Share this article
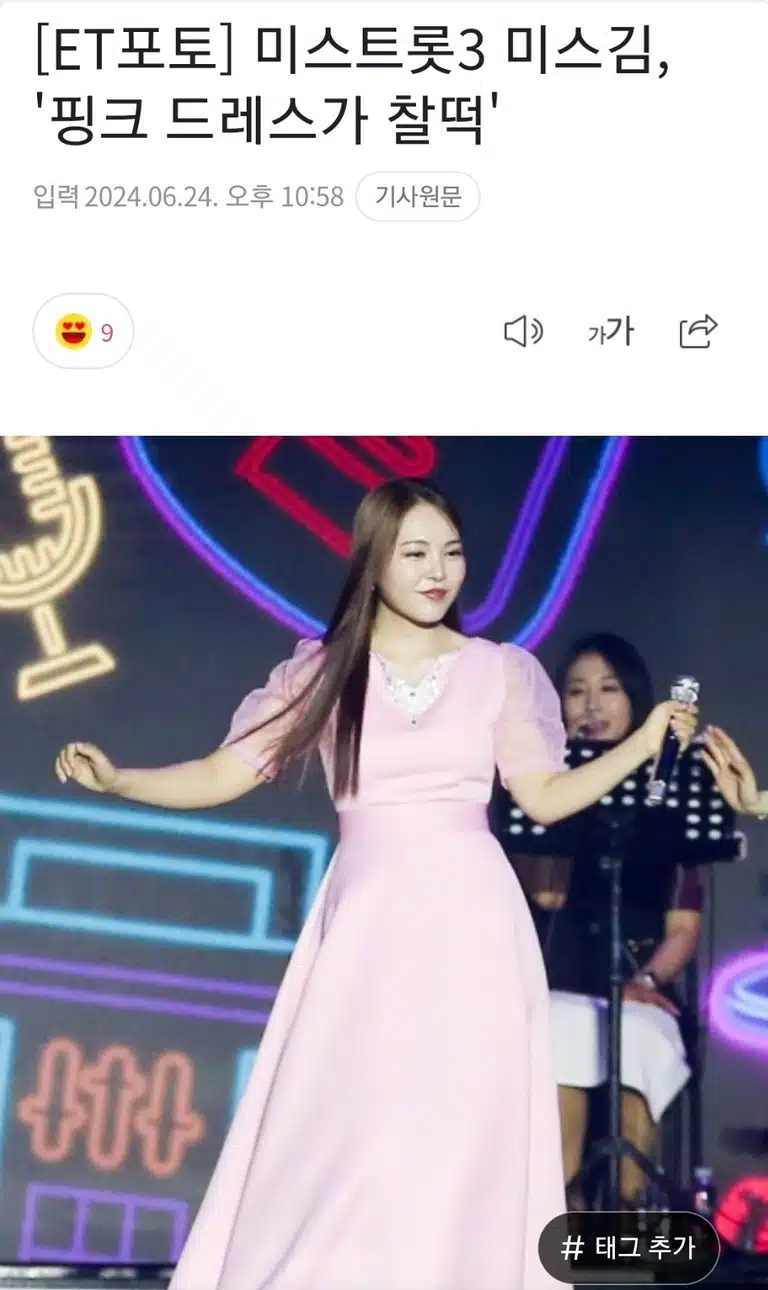The height and width of the screenshot is (1290, 768). 698,331
